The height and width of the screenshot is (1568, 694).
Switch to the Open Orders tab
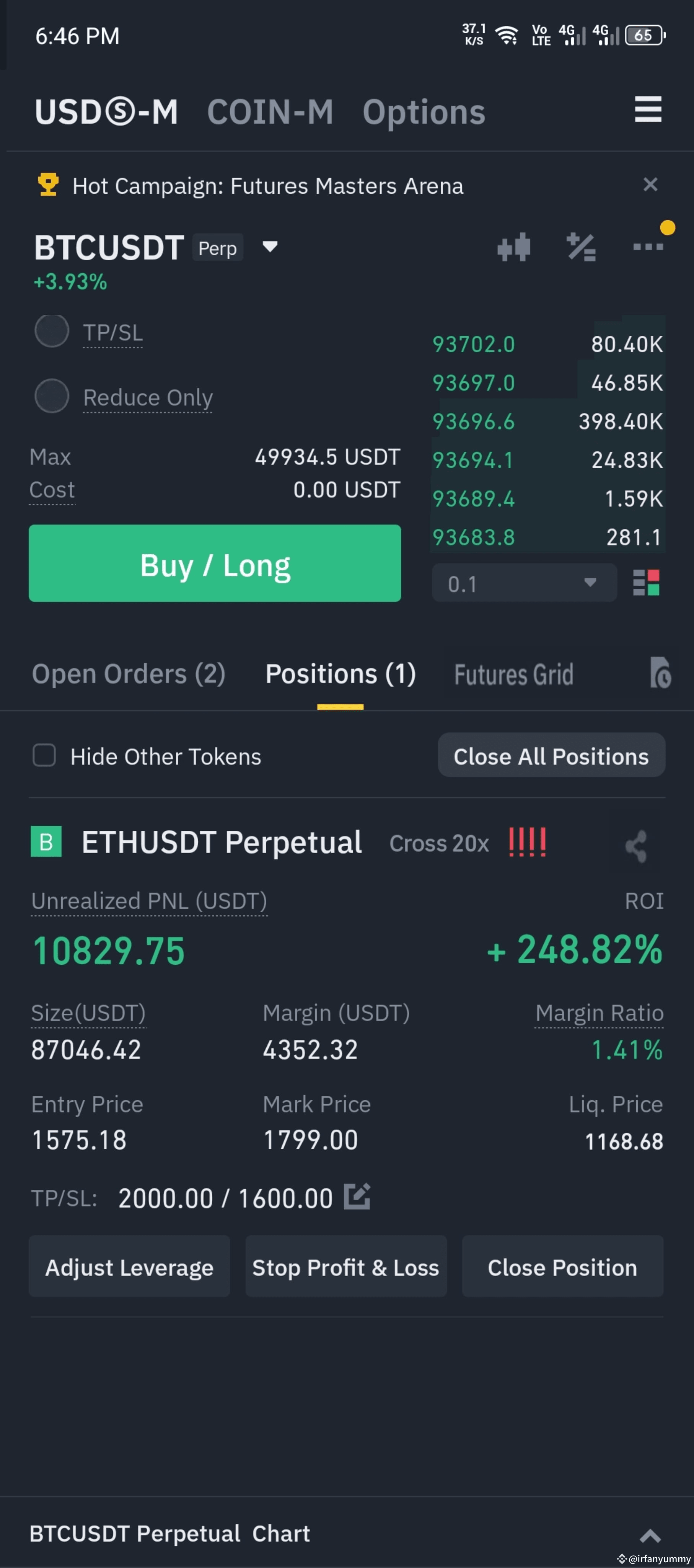(128, 675)
